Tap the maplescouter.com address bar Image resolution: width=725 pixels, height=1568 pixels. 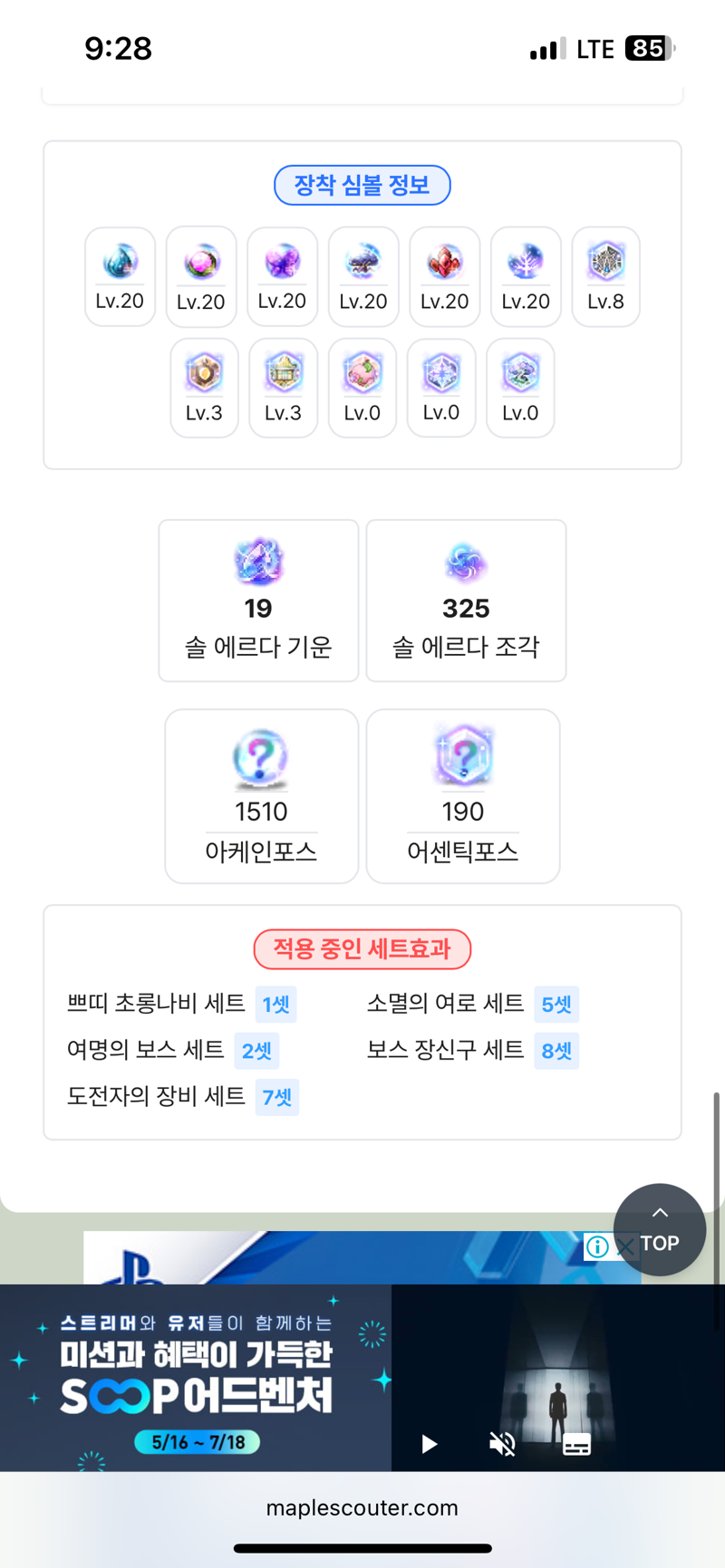pos(362,1508)
